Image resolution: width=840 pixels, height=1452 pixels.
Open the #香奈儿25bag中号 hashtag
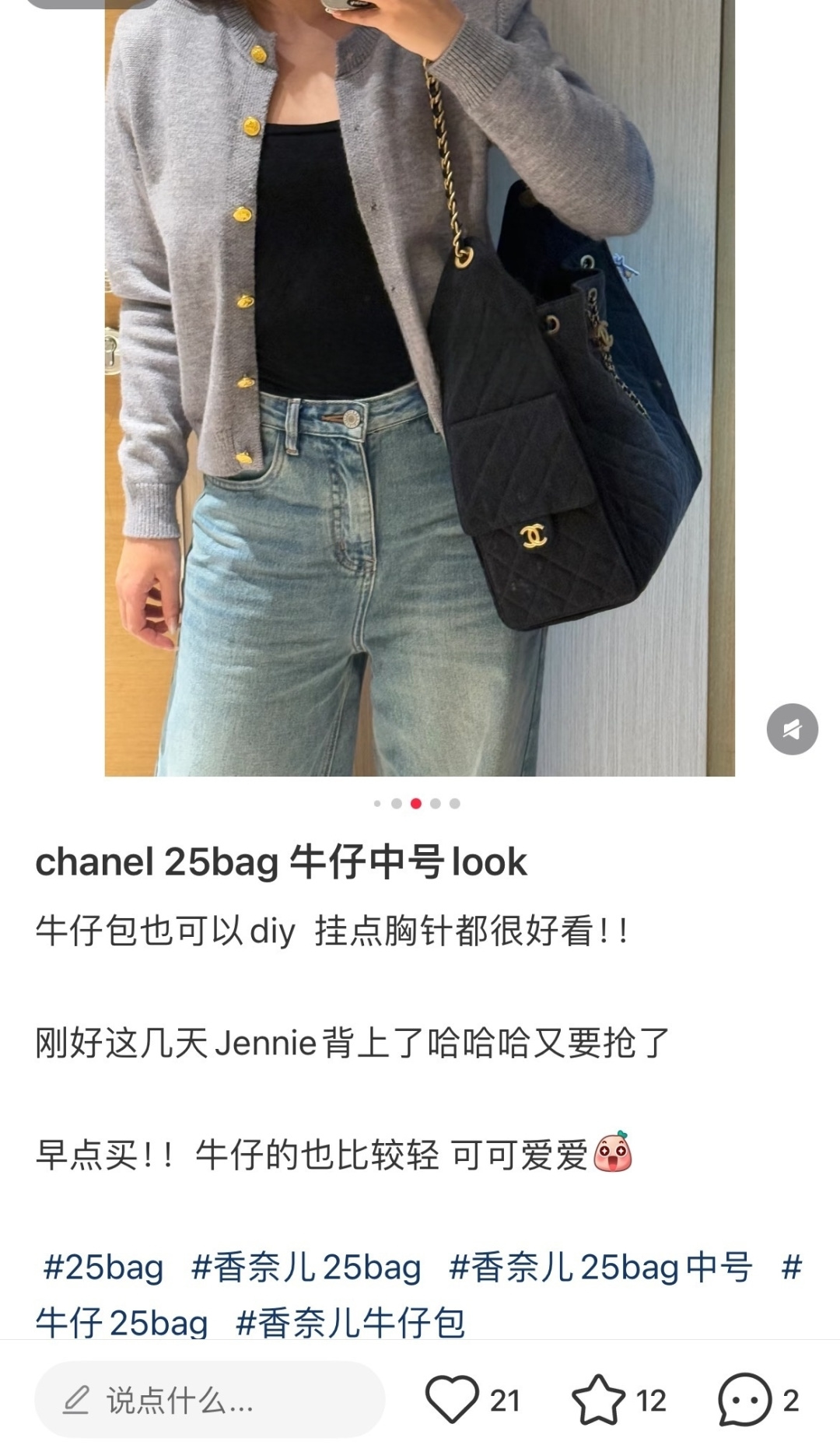click(x=600, y=1268)
